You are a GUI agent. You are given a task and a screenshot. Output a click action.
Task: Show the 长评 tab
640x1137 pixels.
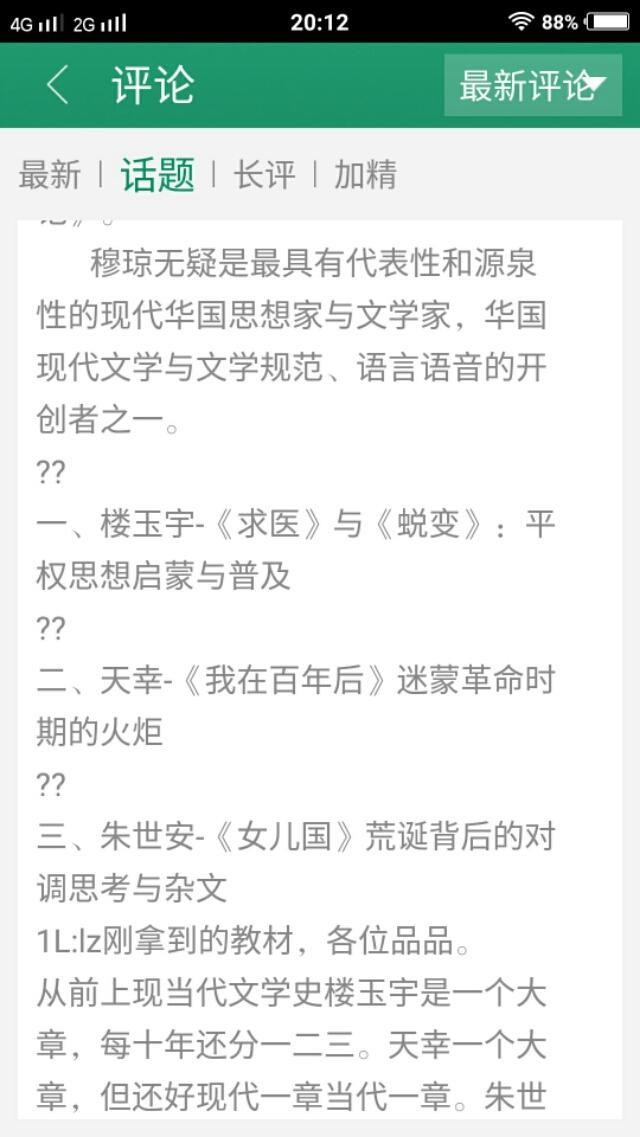[x=265, y=175]
